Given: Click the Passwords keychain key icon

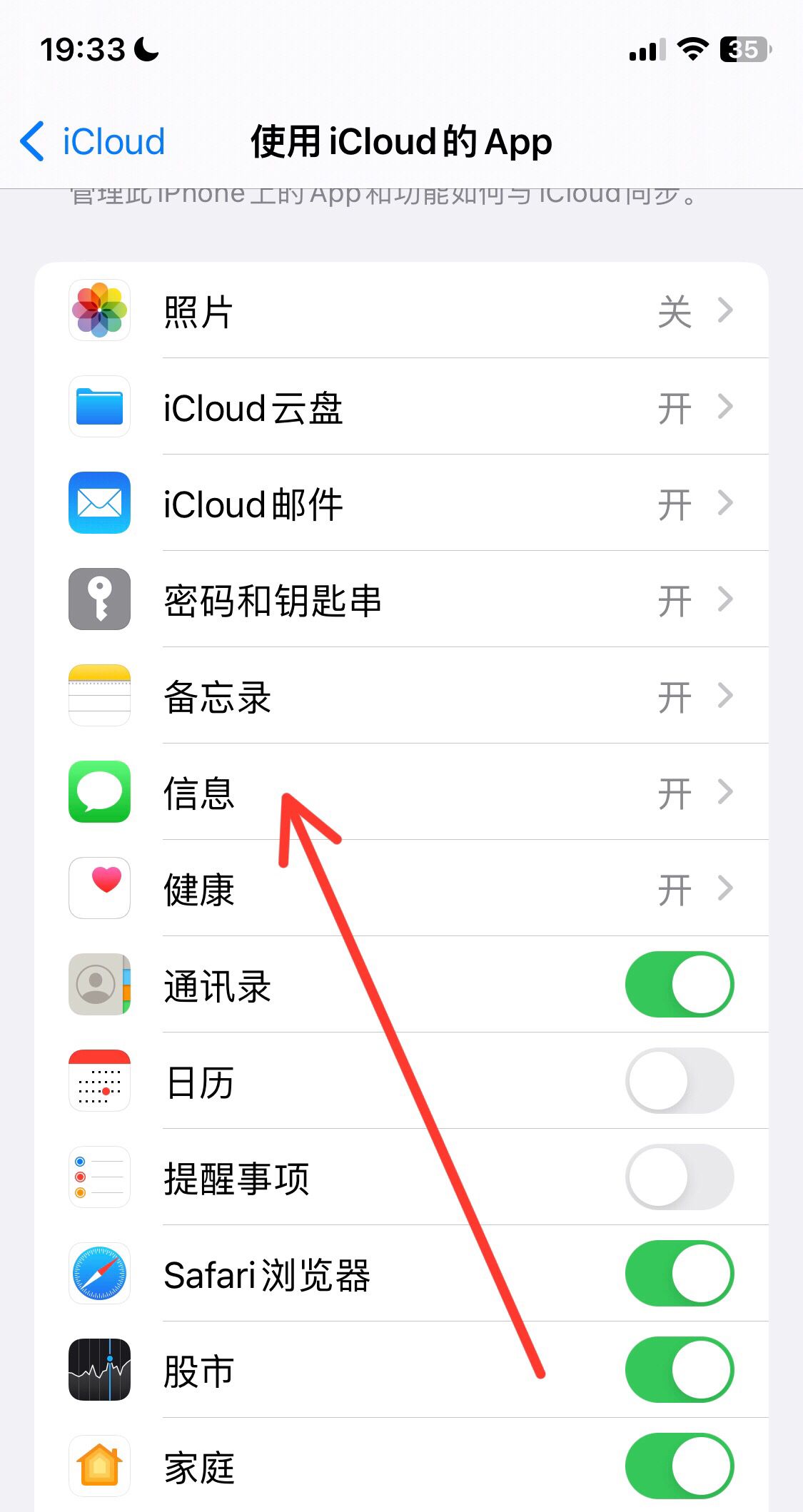Looking at the screenshot, I should coord(99,600).
